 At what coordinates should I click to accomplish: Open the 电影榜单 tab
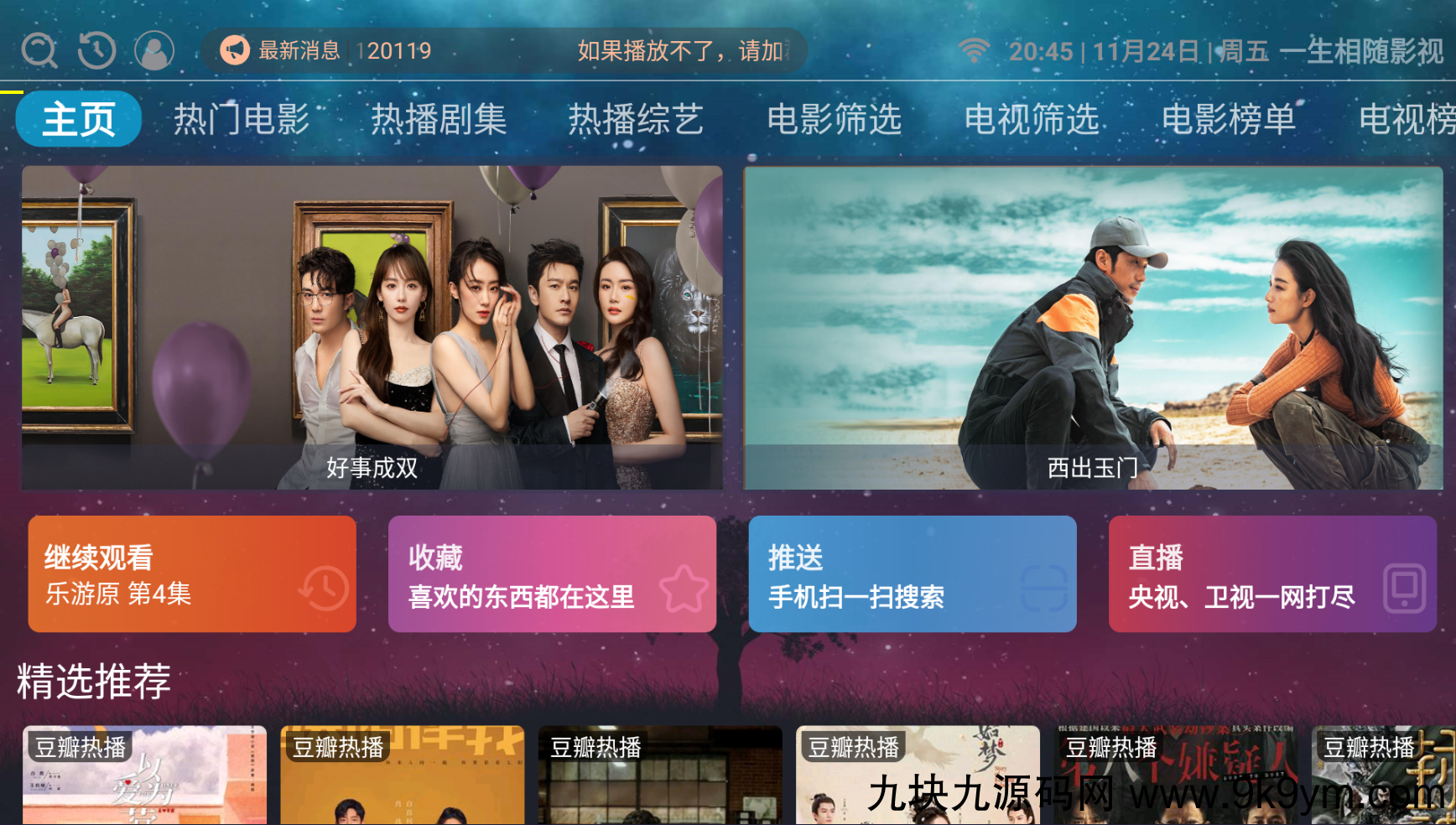coord(1229,119)
